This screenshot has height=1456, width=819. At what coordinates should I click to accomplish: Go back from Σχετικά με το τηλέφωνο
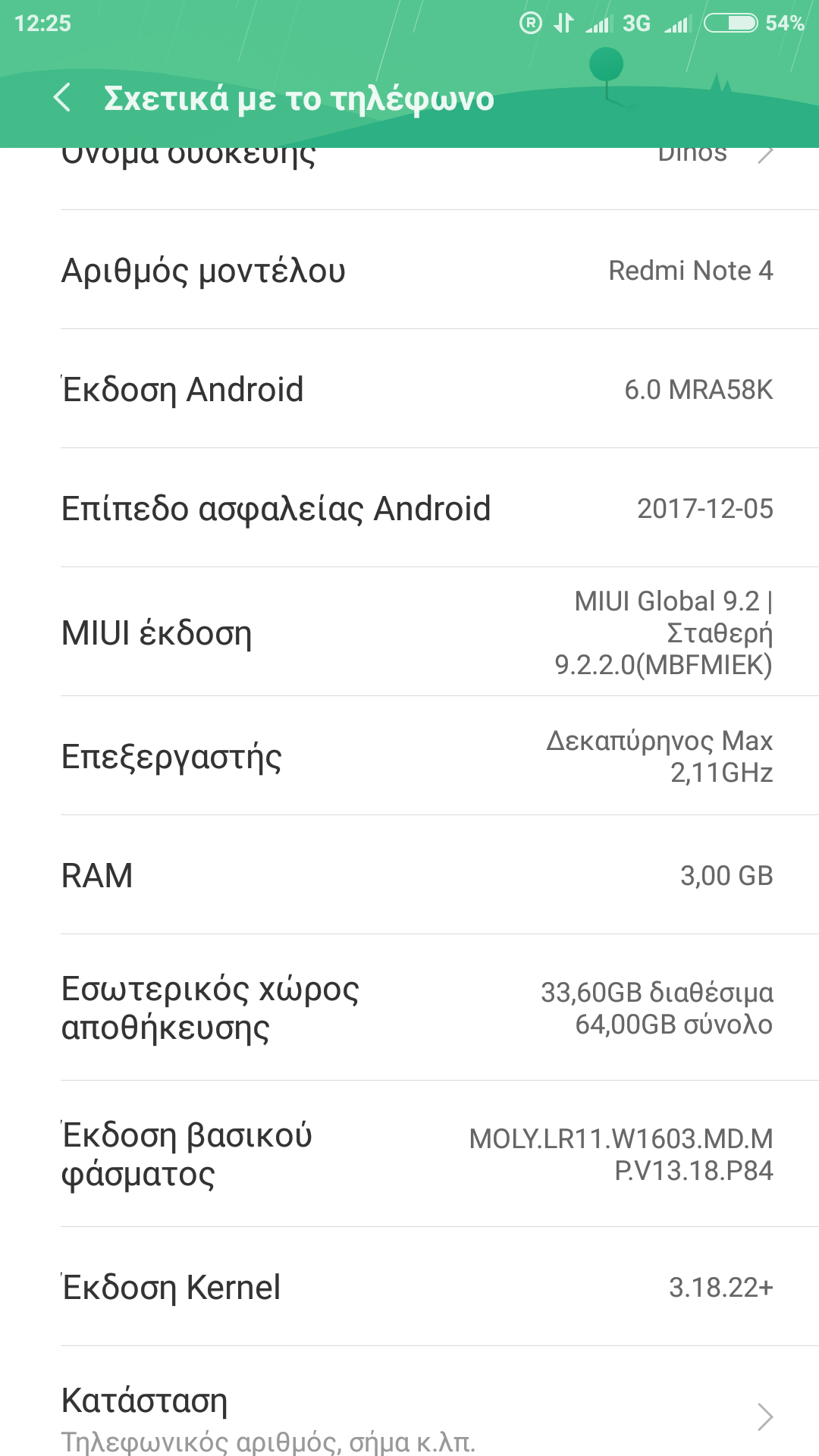coord(62,98)
